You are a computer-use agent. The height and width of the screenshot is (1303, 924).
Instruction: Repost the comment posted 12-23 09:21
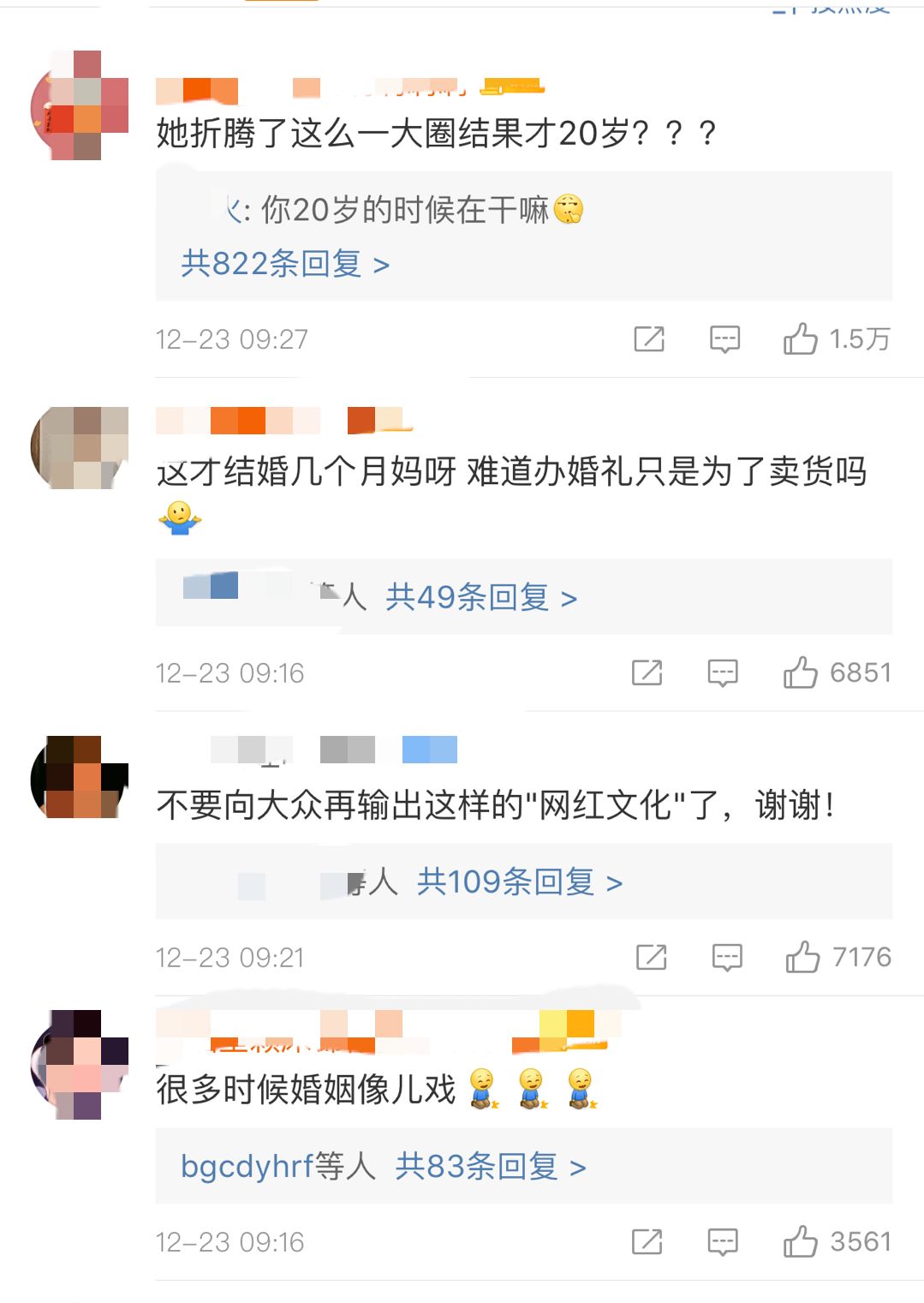652,957
